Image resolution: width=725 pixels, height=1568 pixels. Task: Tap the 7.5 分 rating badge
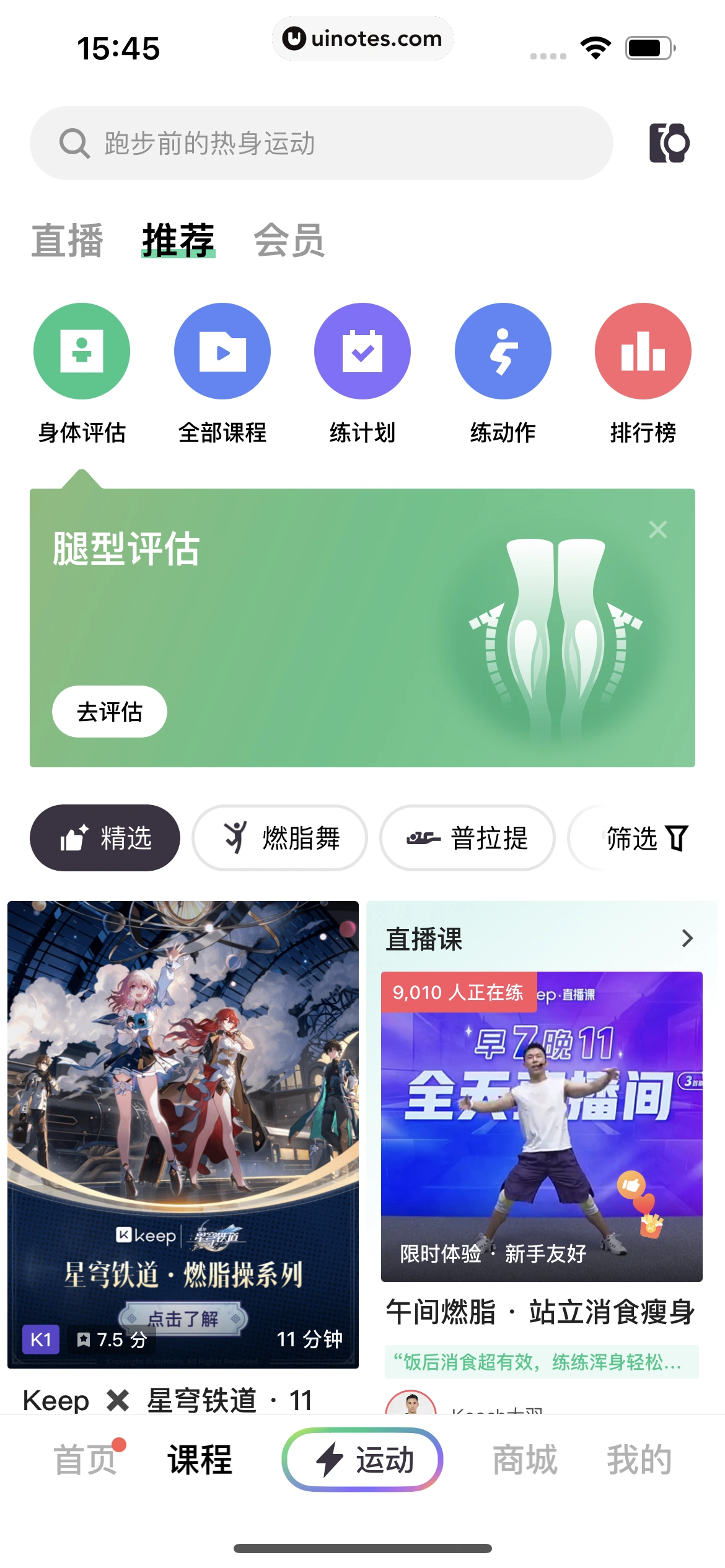coord(111,1339)
